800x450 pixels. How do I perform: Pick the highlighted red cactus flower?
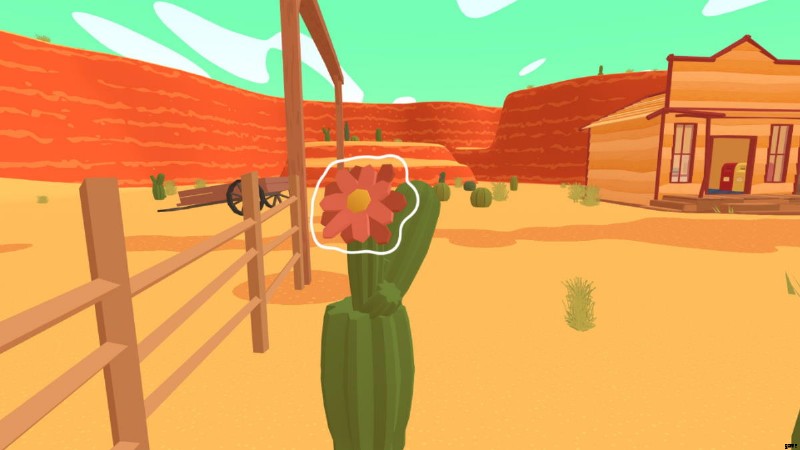pyautogui.click(x=359, y=201)
